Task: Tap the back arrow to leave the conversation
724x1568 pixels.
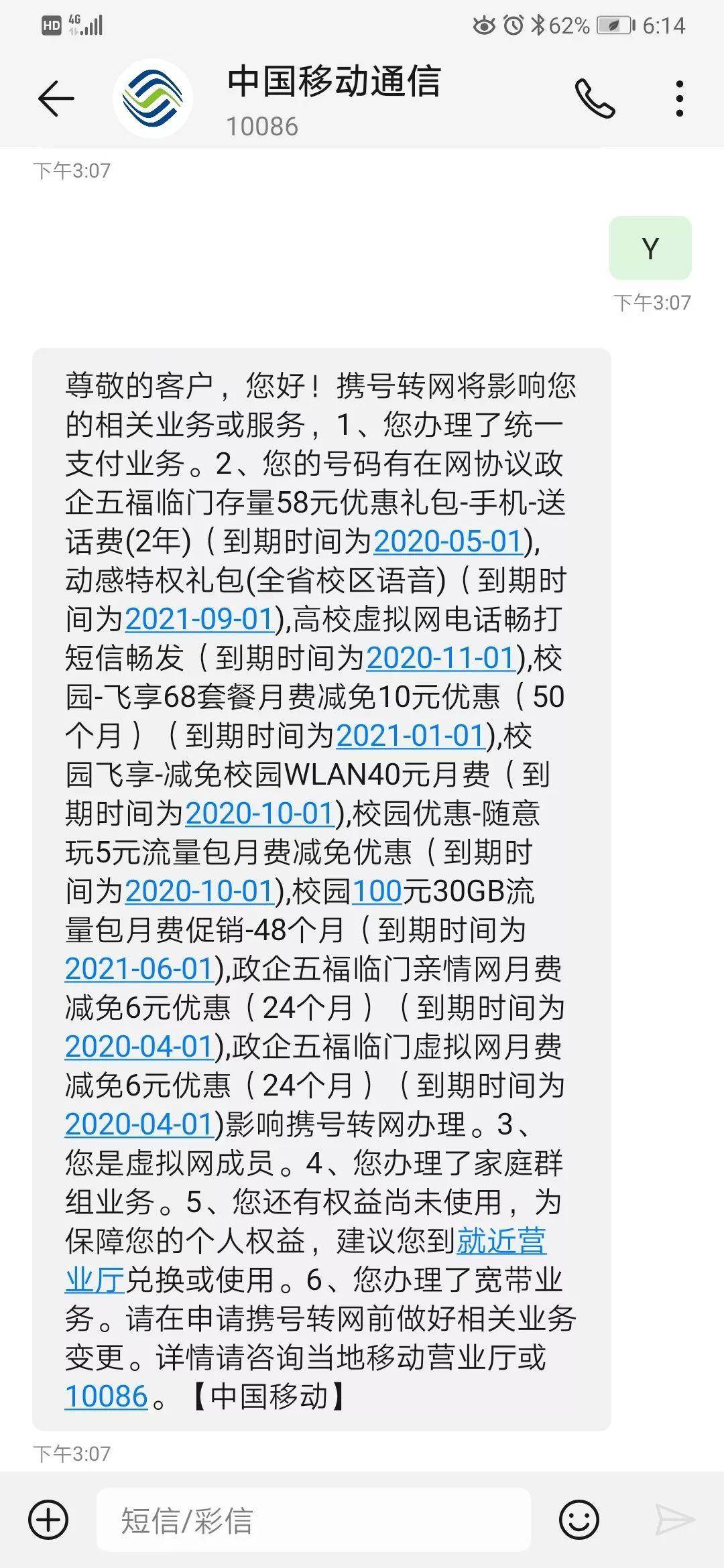Action: (x=56, y=99)
